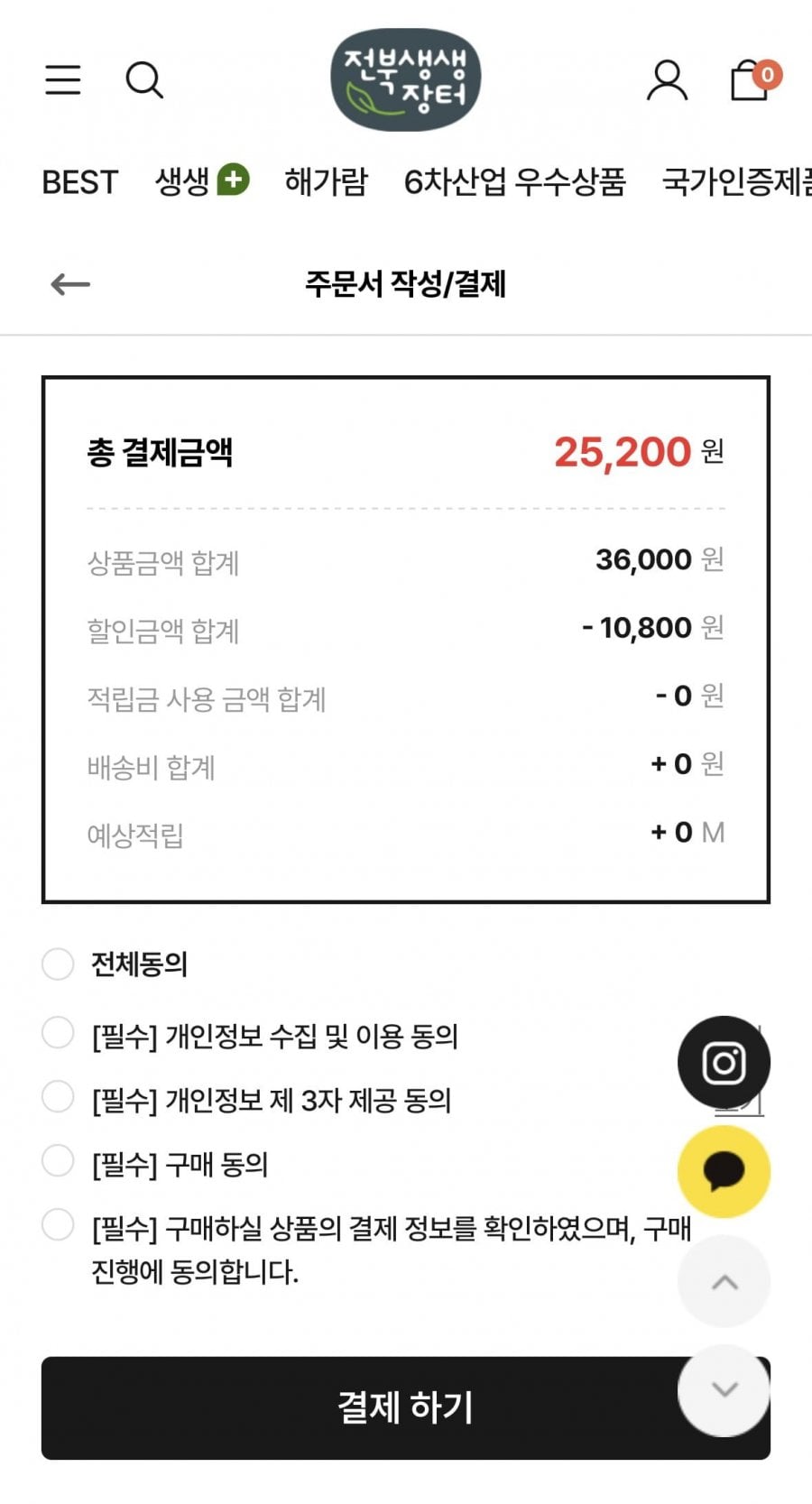The width and height of the screenshot is (812, 1504).
Task: Agree to 개인정보 수집 및 이용 동의
Action: click(x=58, y=1033)
